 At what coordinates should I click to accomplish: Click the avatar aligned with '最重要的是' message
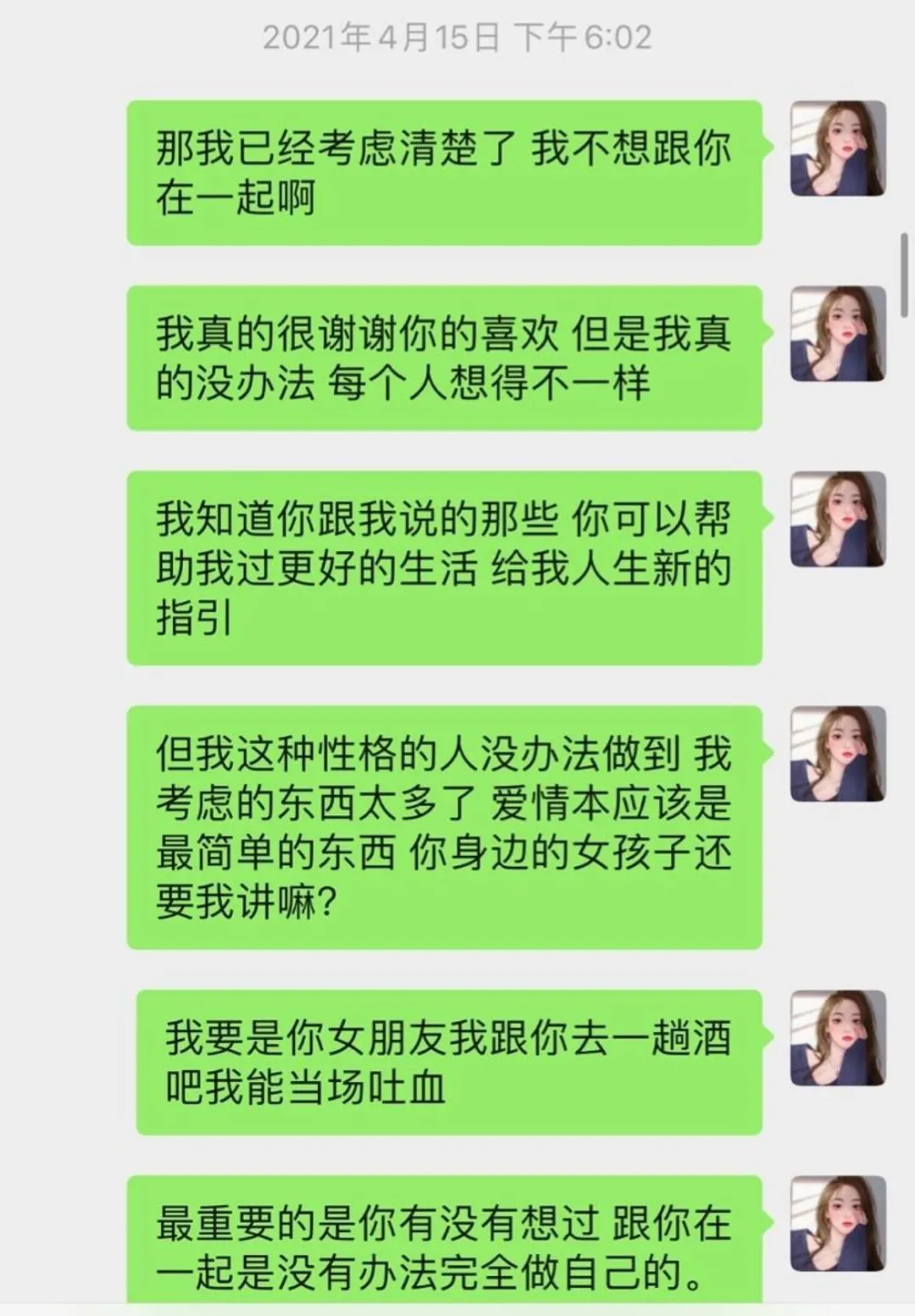point(839,1224)
